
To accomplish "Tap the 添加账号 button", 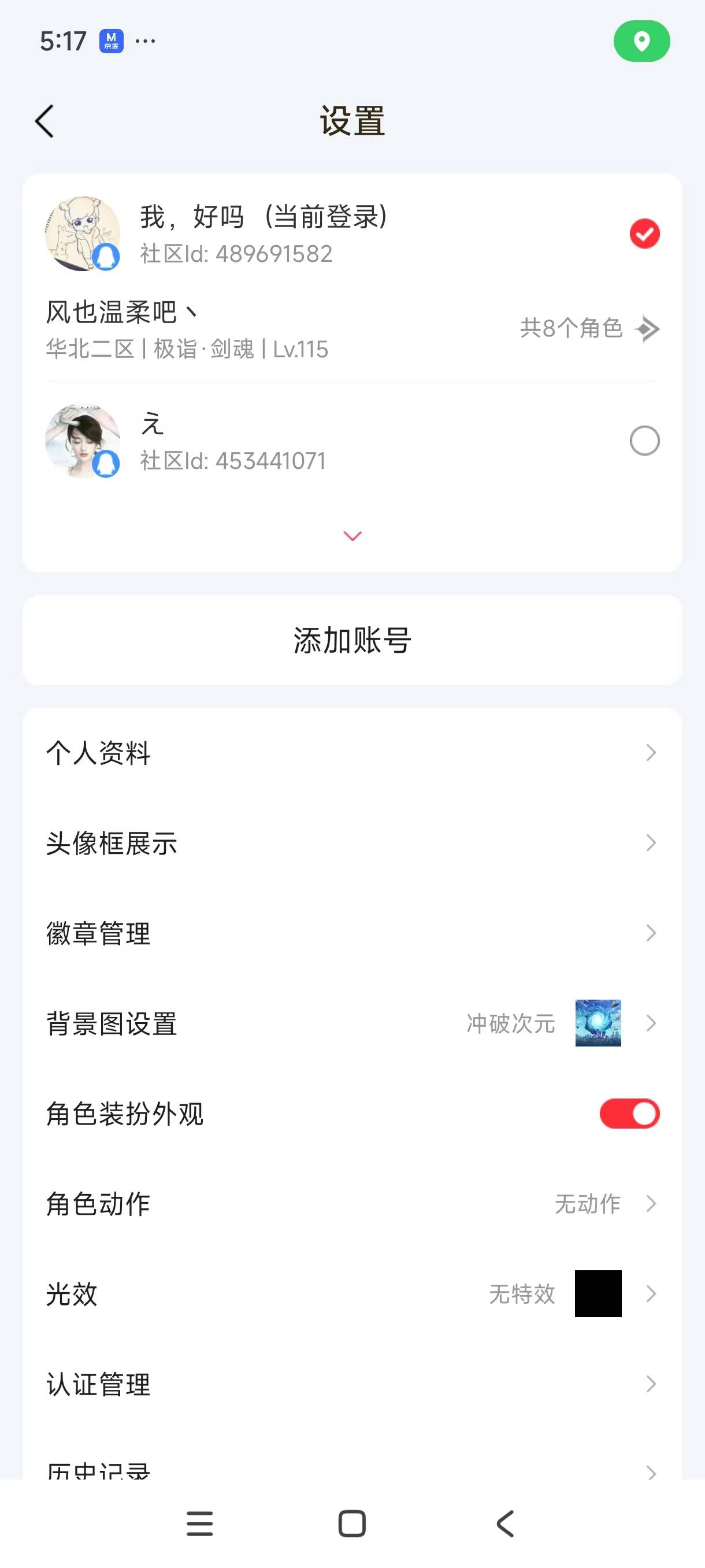I will (x=351, y=639).
